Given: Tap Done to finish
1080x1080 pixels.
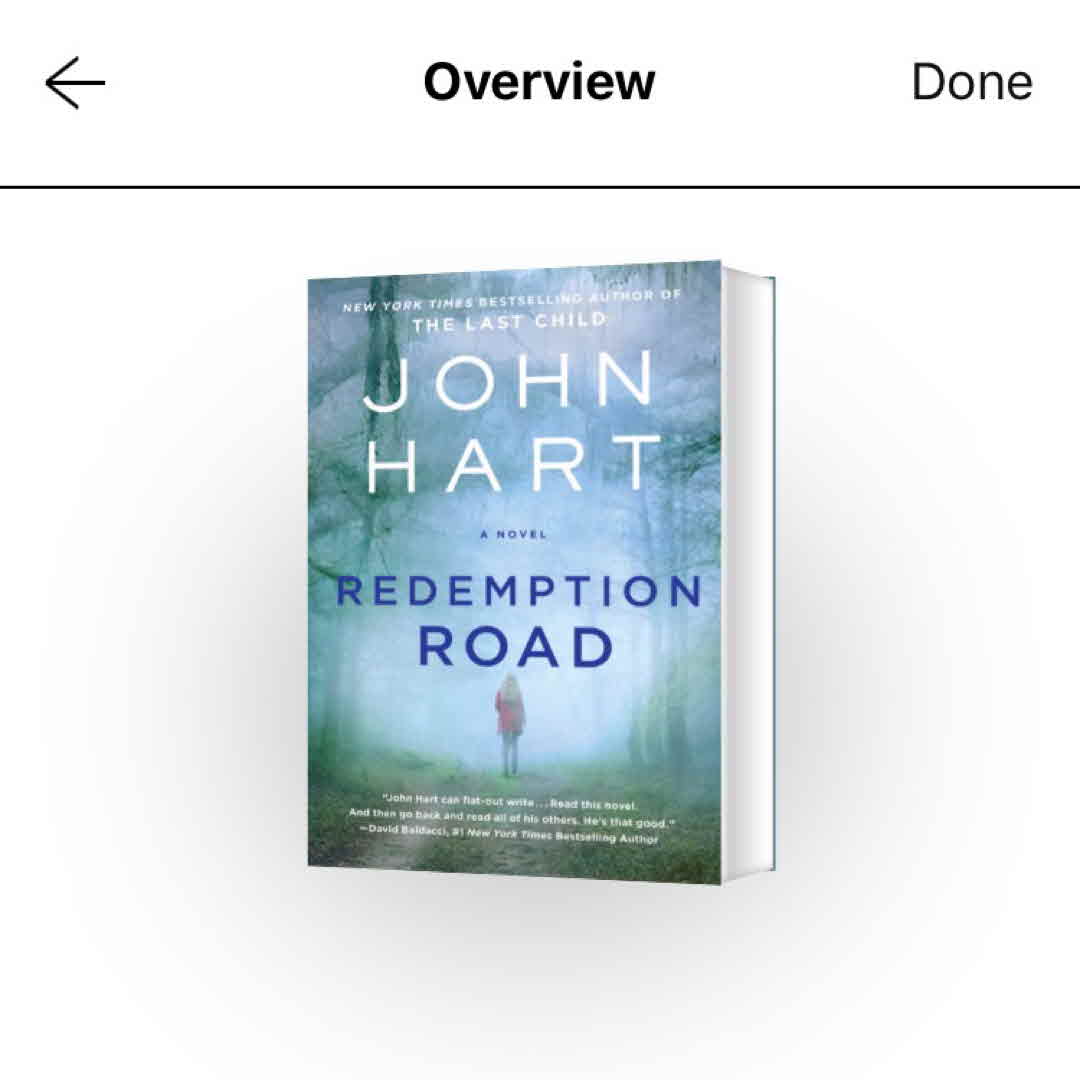Looking at the screenshot, I should click(971, 82).
